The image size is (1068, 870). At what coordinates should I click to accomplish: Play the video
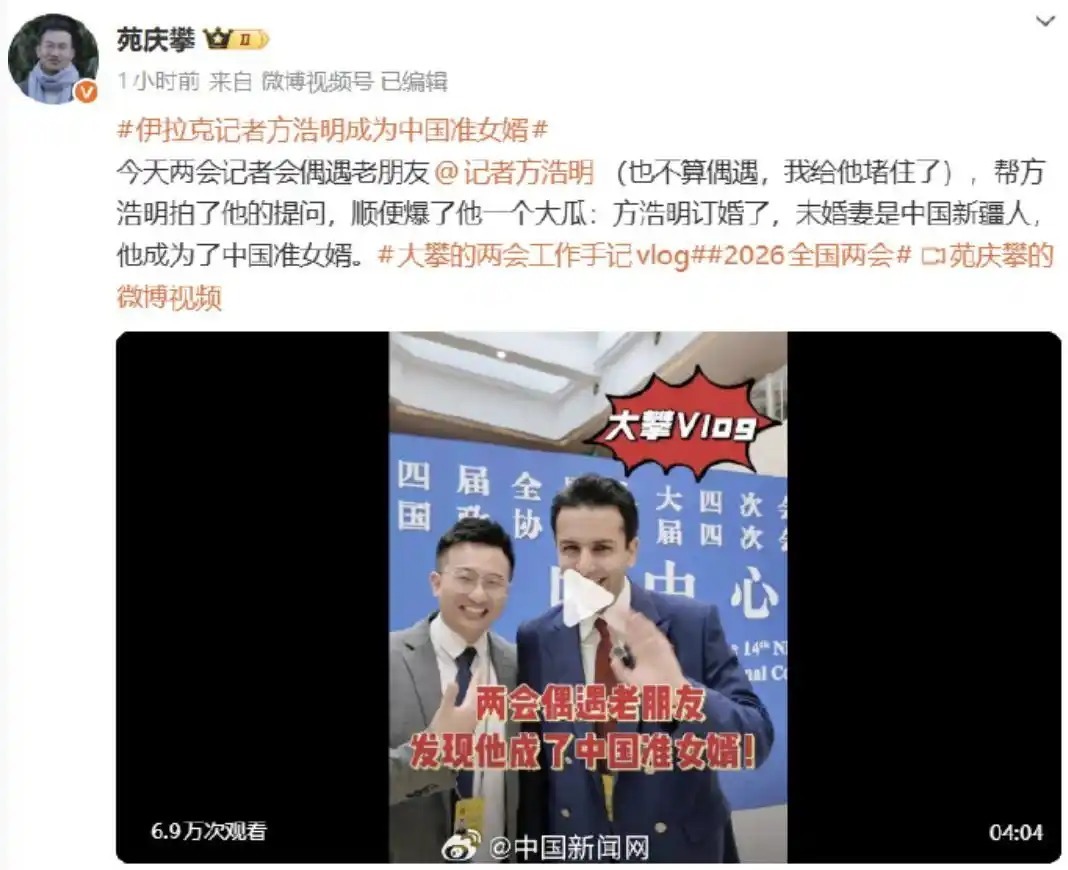coord(587,597)
